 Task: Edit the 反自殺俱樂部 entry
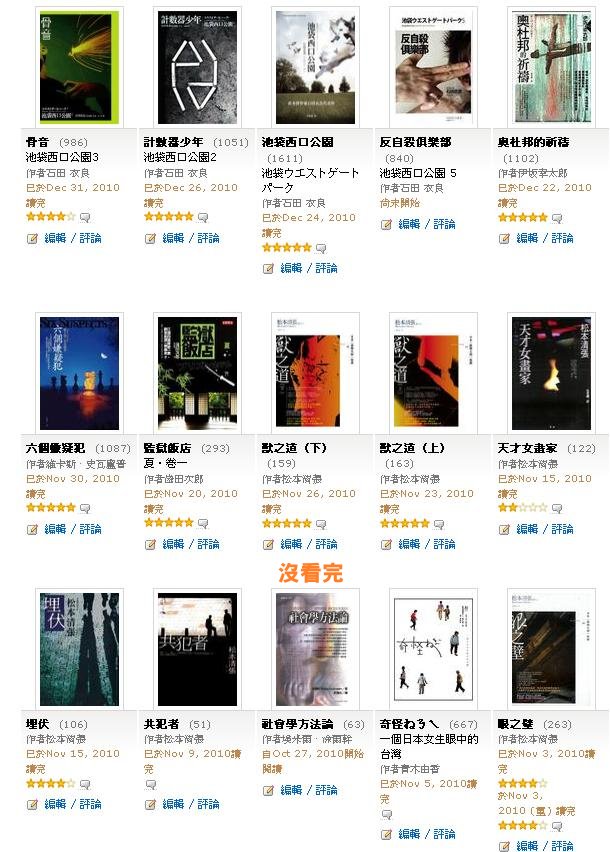click(409, 224)
